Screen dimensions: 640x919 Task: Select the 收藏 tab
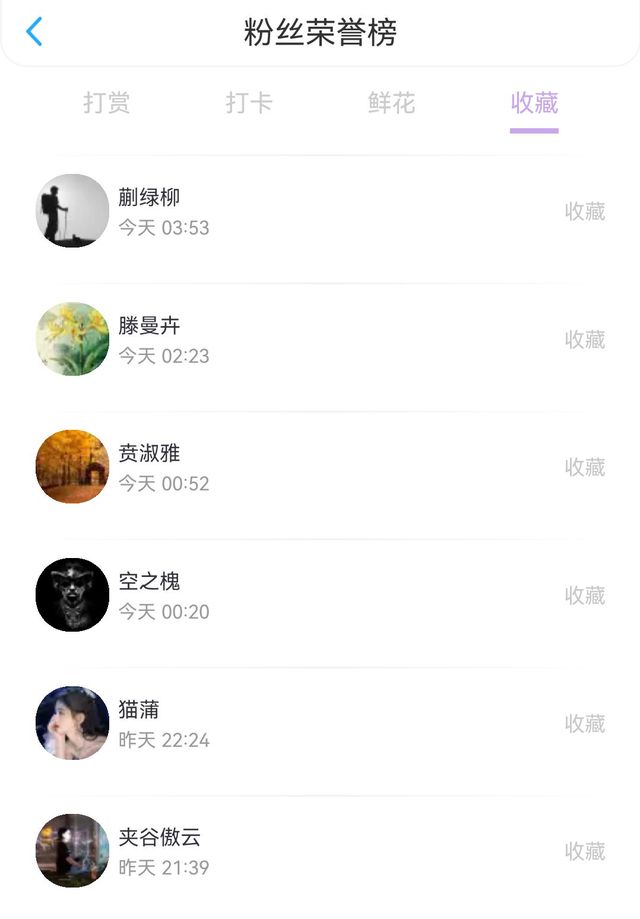click(534, 103)
